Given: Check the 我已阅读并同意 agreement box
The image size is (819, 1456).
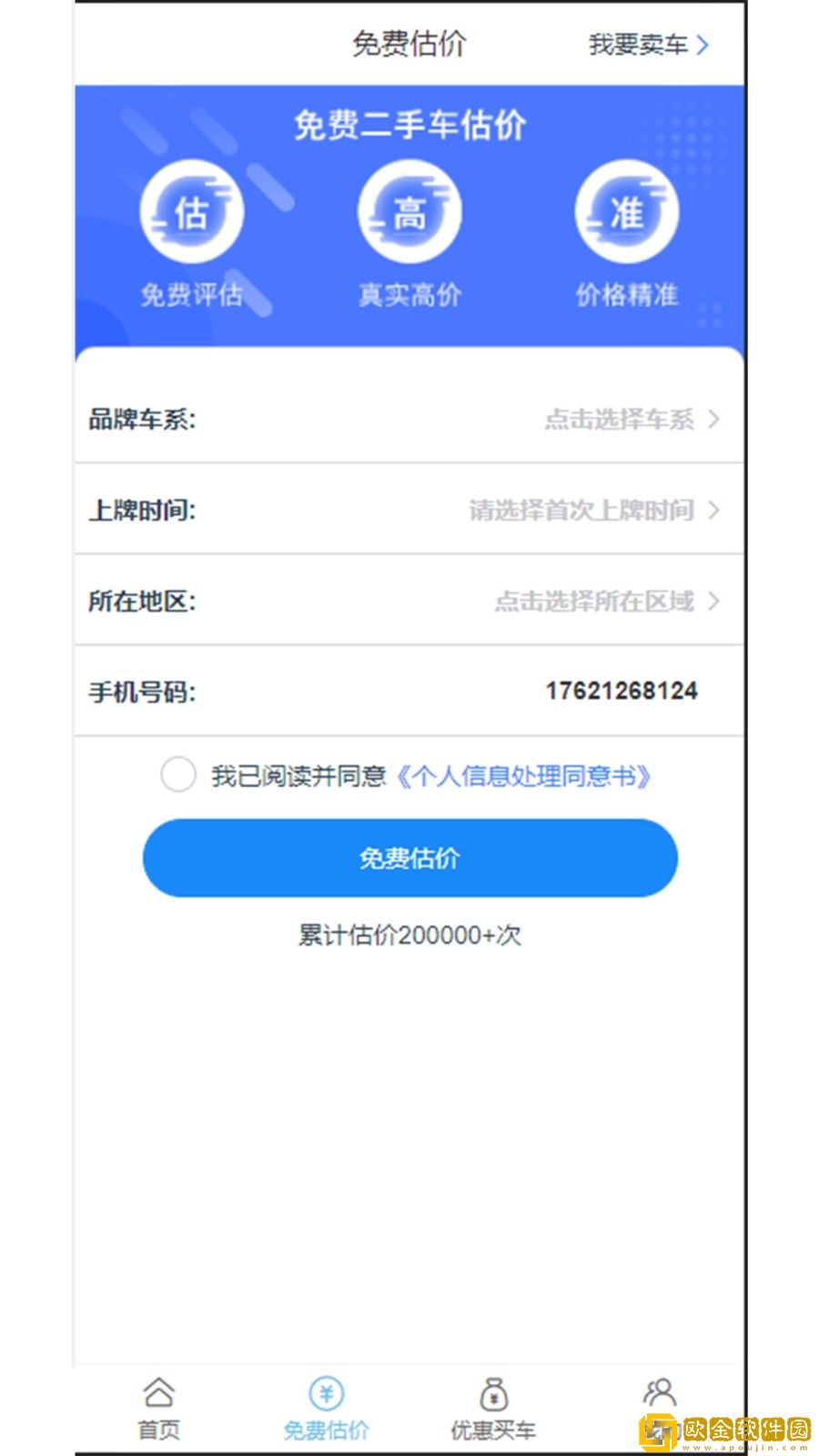Looking at the screenshot, I should point(178,775).
